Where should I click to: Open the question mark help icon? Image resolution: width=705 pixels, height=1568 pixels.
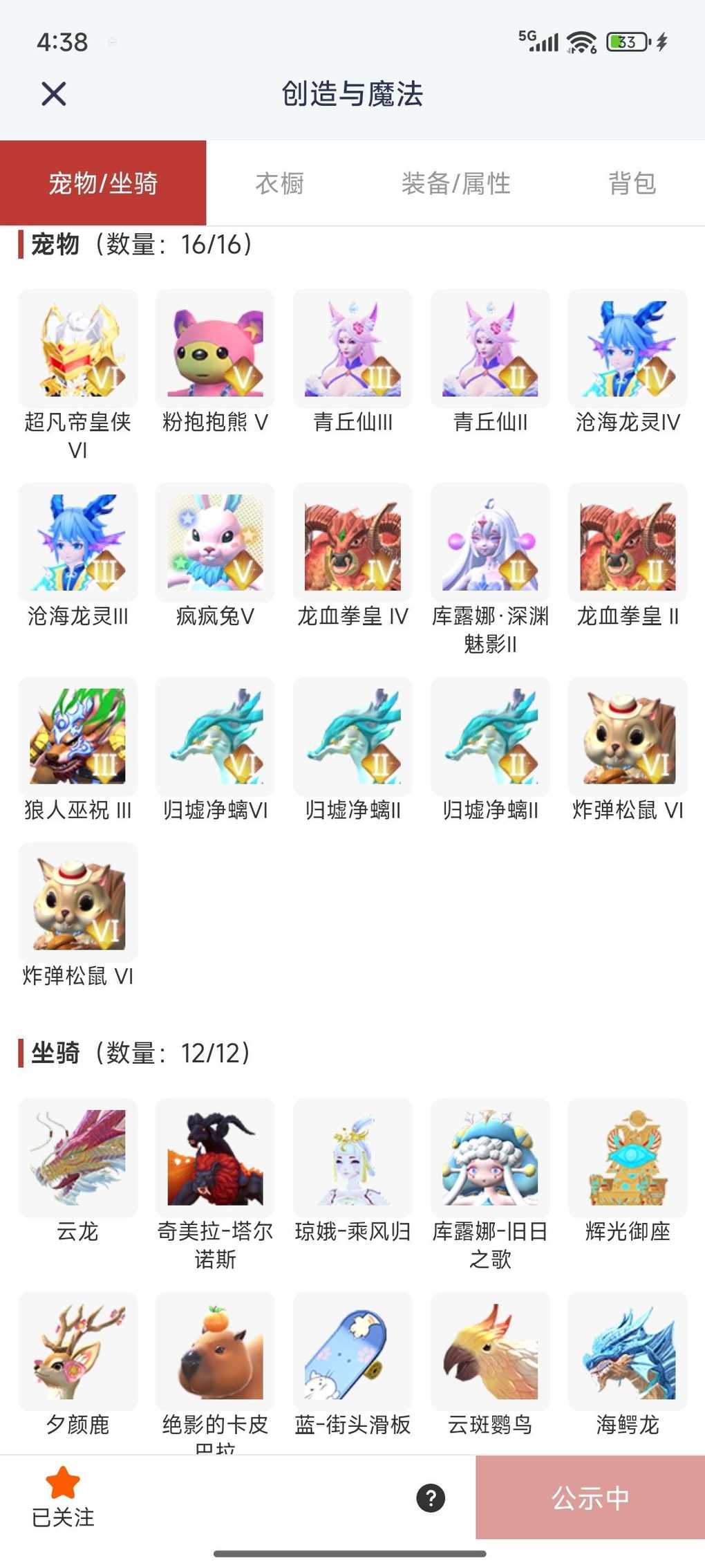coord(431,1498)
